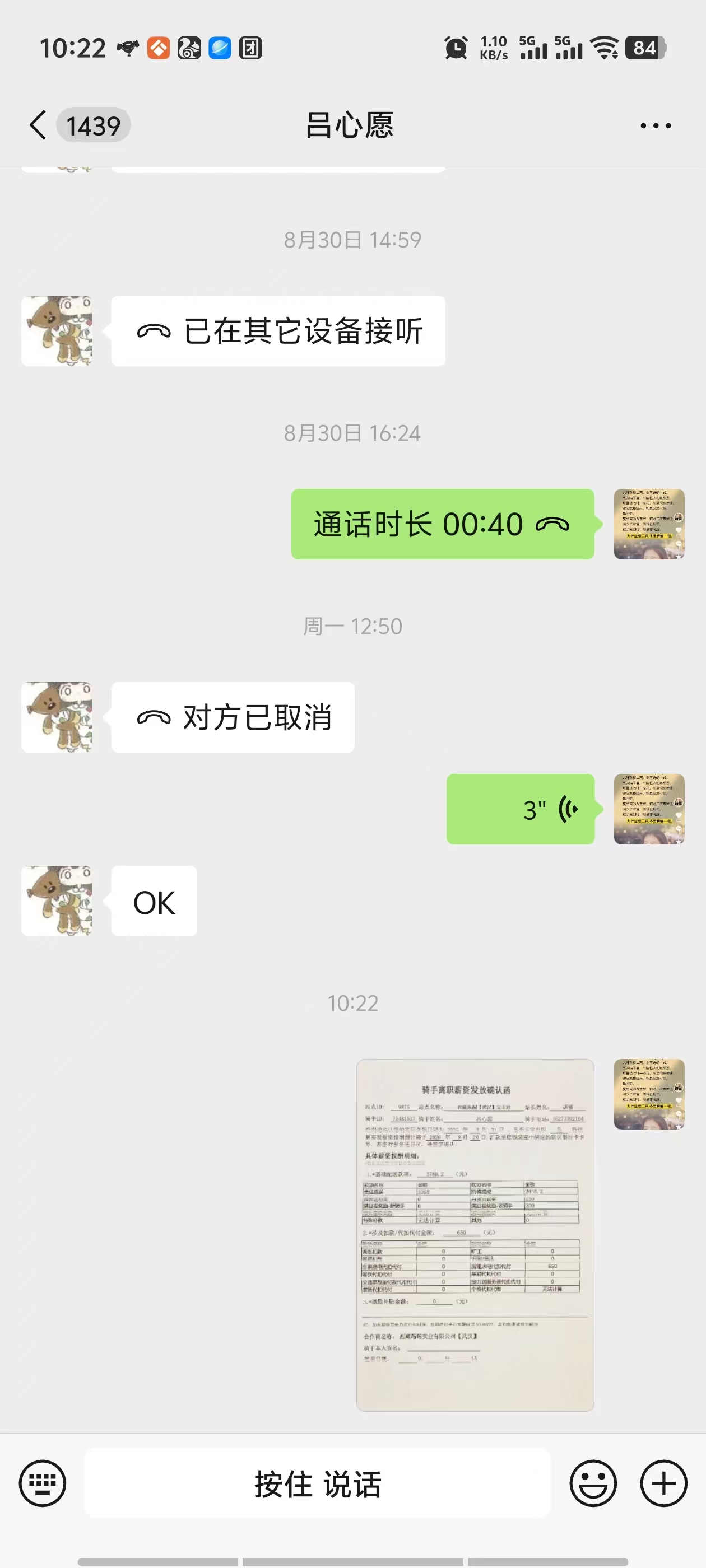
Task: Tap the 已在其它设备接听 call message
Action: tap(278, 331)
